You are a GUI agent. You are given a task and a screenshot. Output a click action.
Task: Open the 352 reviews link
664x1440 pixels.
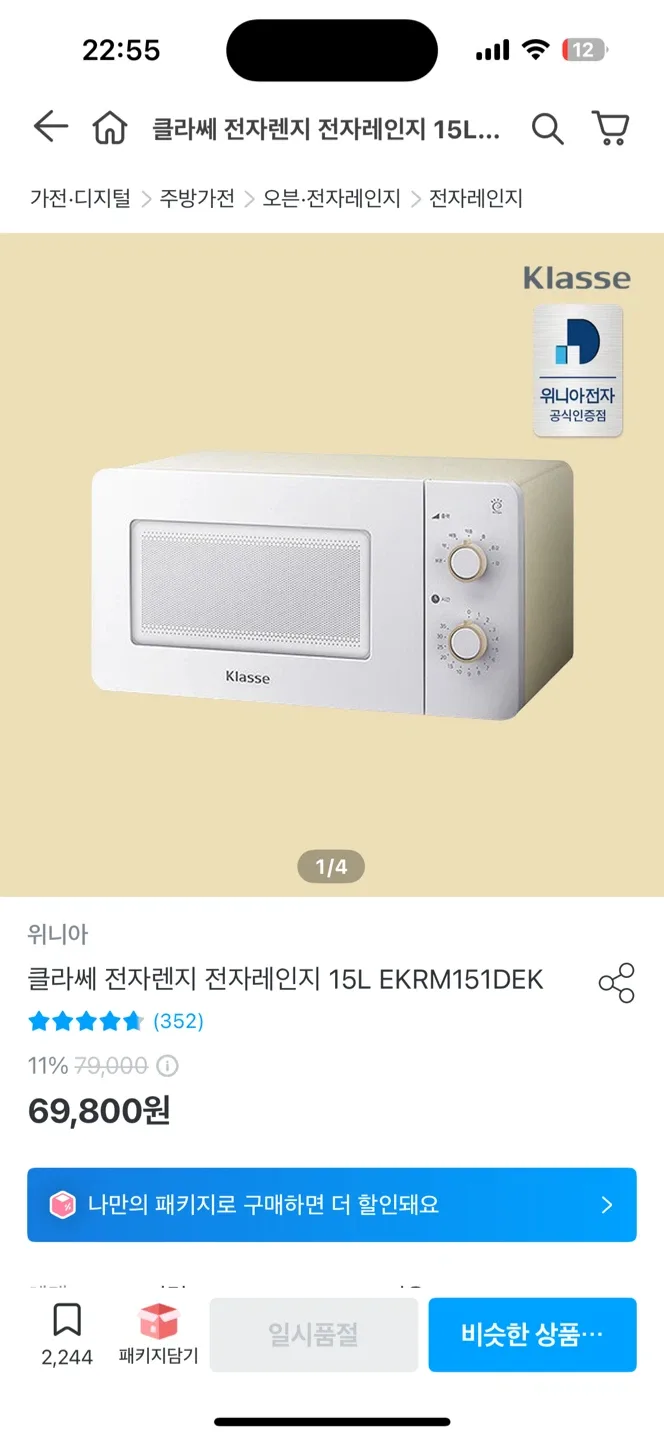click(178, 1021)
